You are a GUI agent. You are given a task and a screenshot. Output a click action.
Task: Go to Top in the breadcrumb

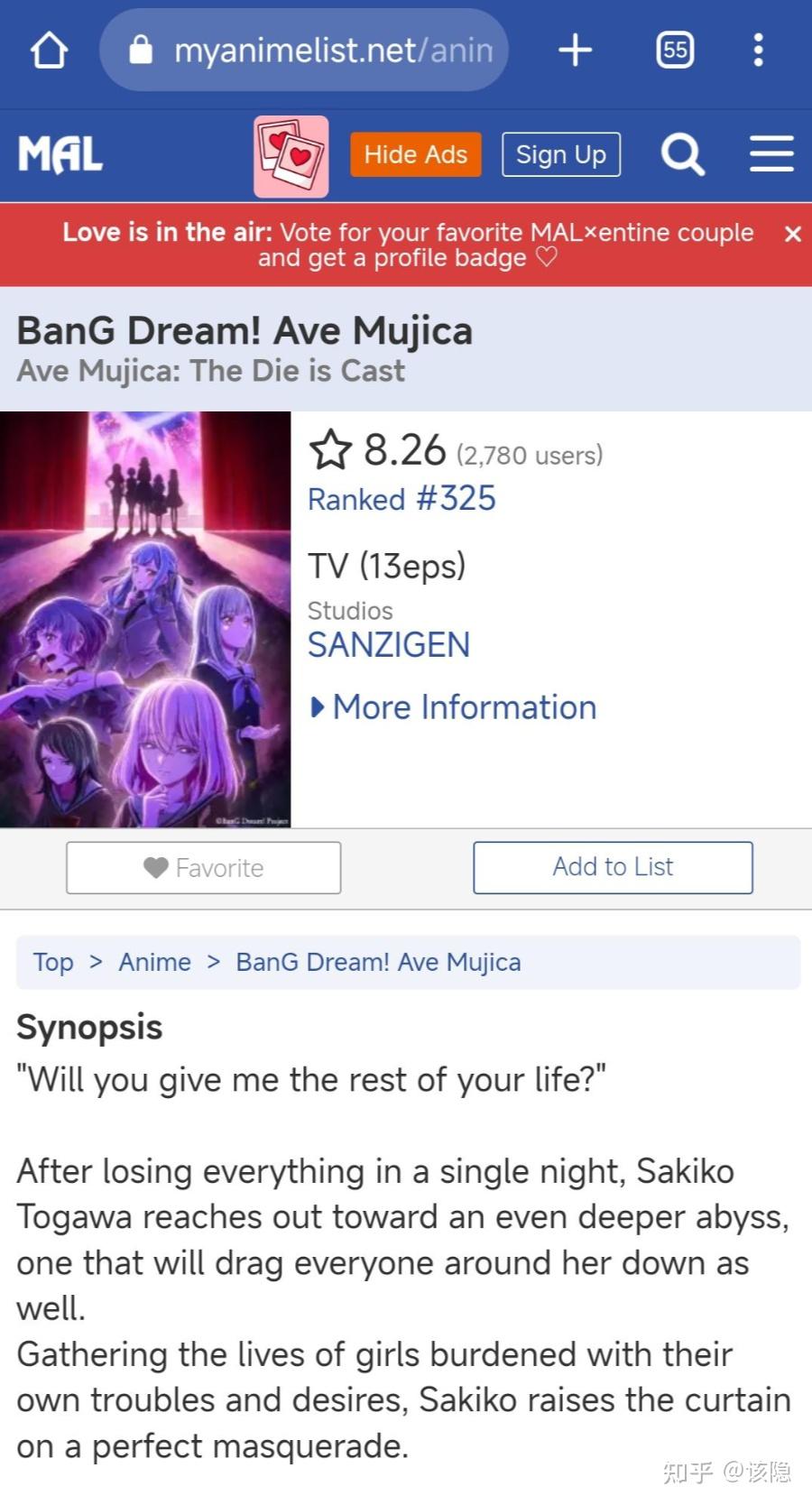[x=53, y=962]
